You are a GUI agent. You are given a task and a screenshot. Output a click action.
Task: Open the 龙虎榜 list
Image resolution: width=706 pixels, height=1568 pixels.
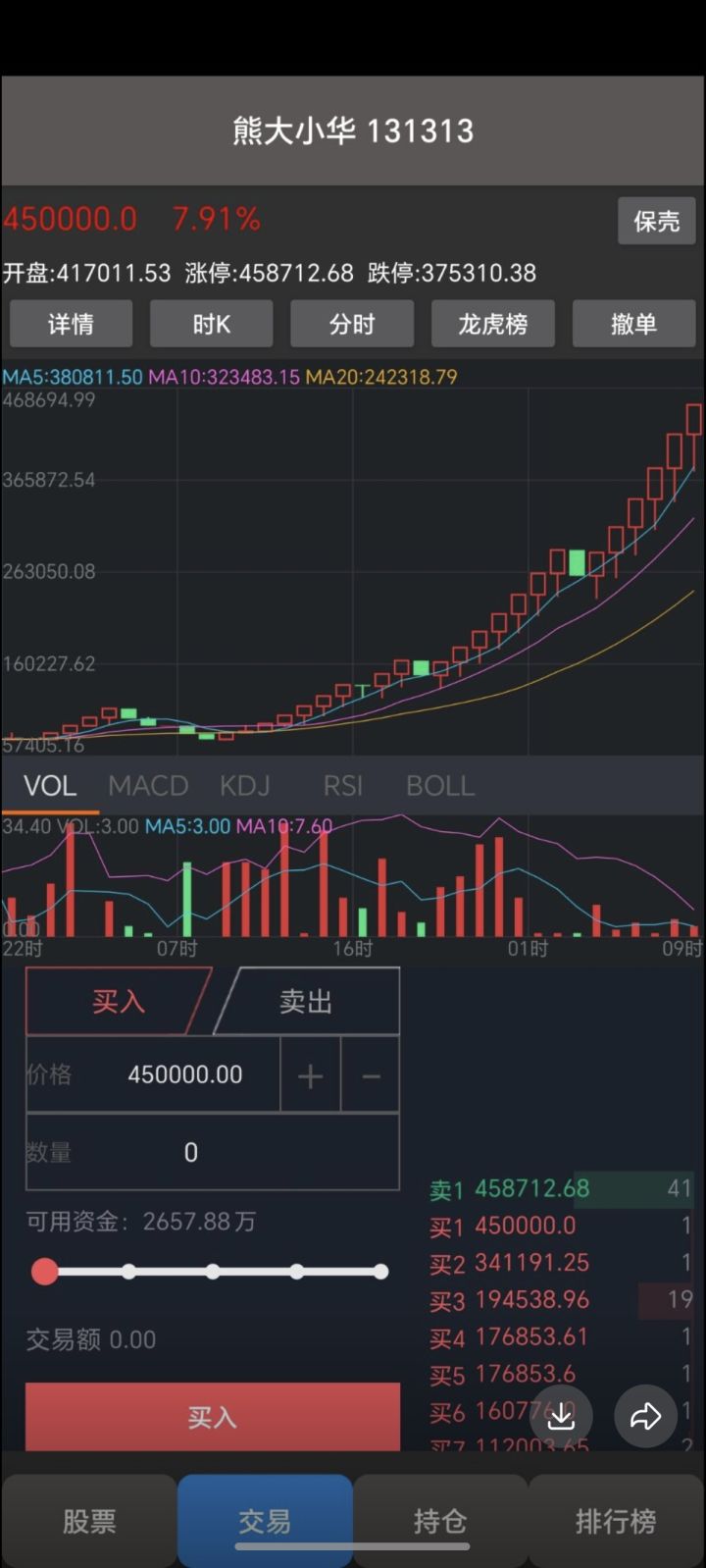492,324
